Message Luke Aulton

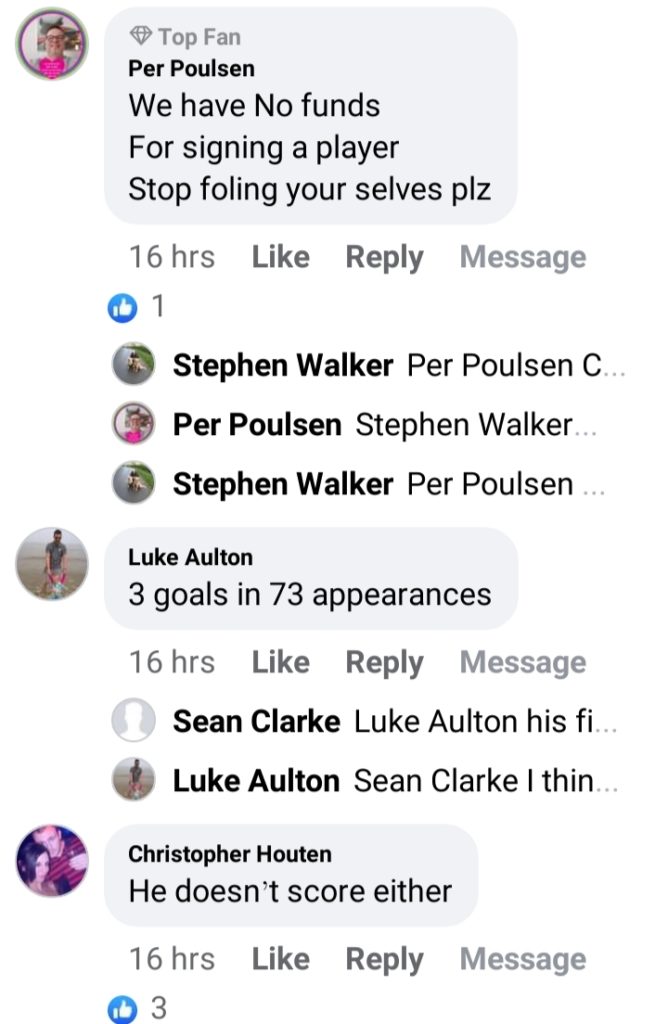point(522,662)
